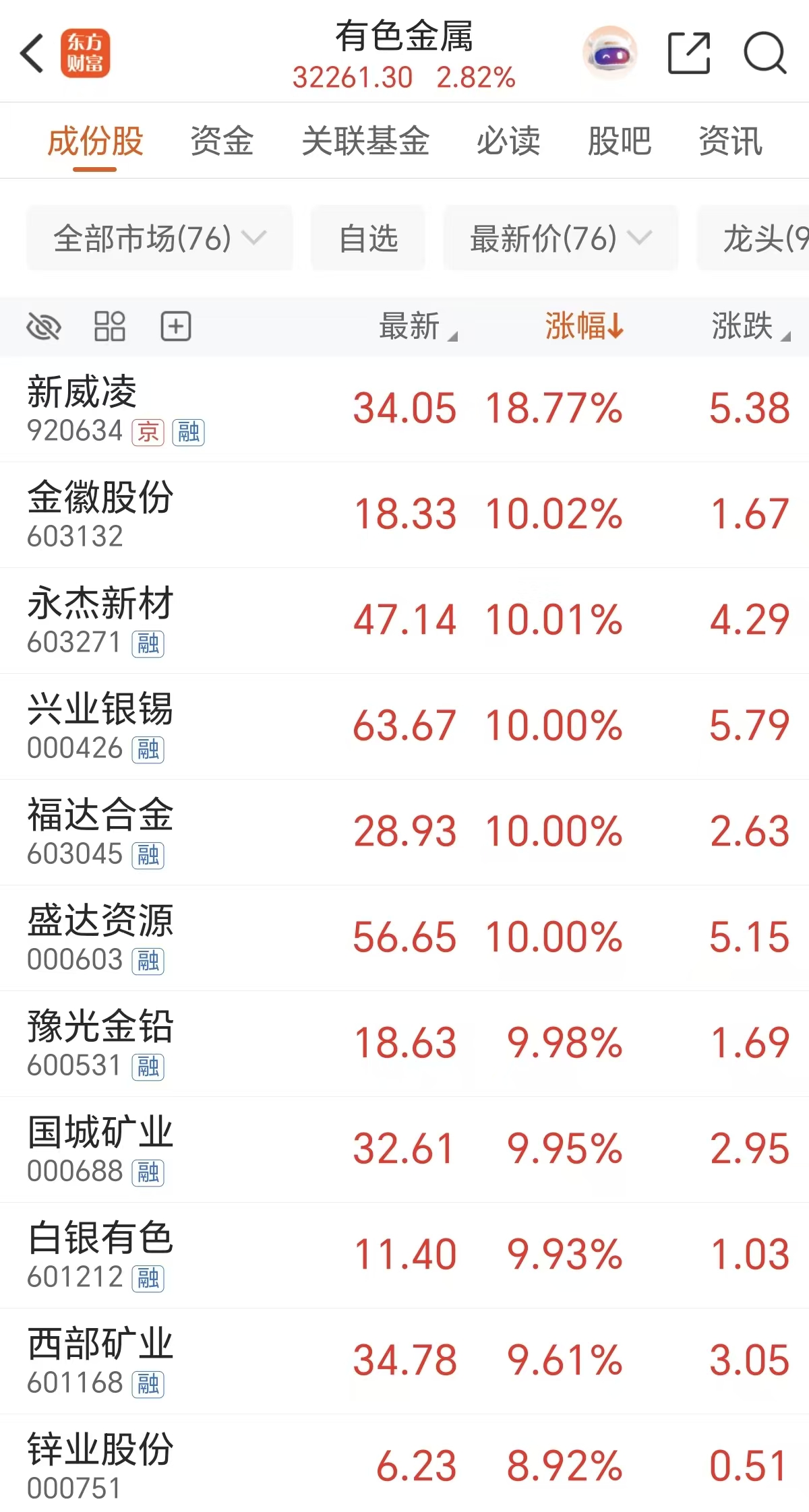The image size is (809, 1512).
Task: Click the grid layout view icon
Action: 110,327
